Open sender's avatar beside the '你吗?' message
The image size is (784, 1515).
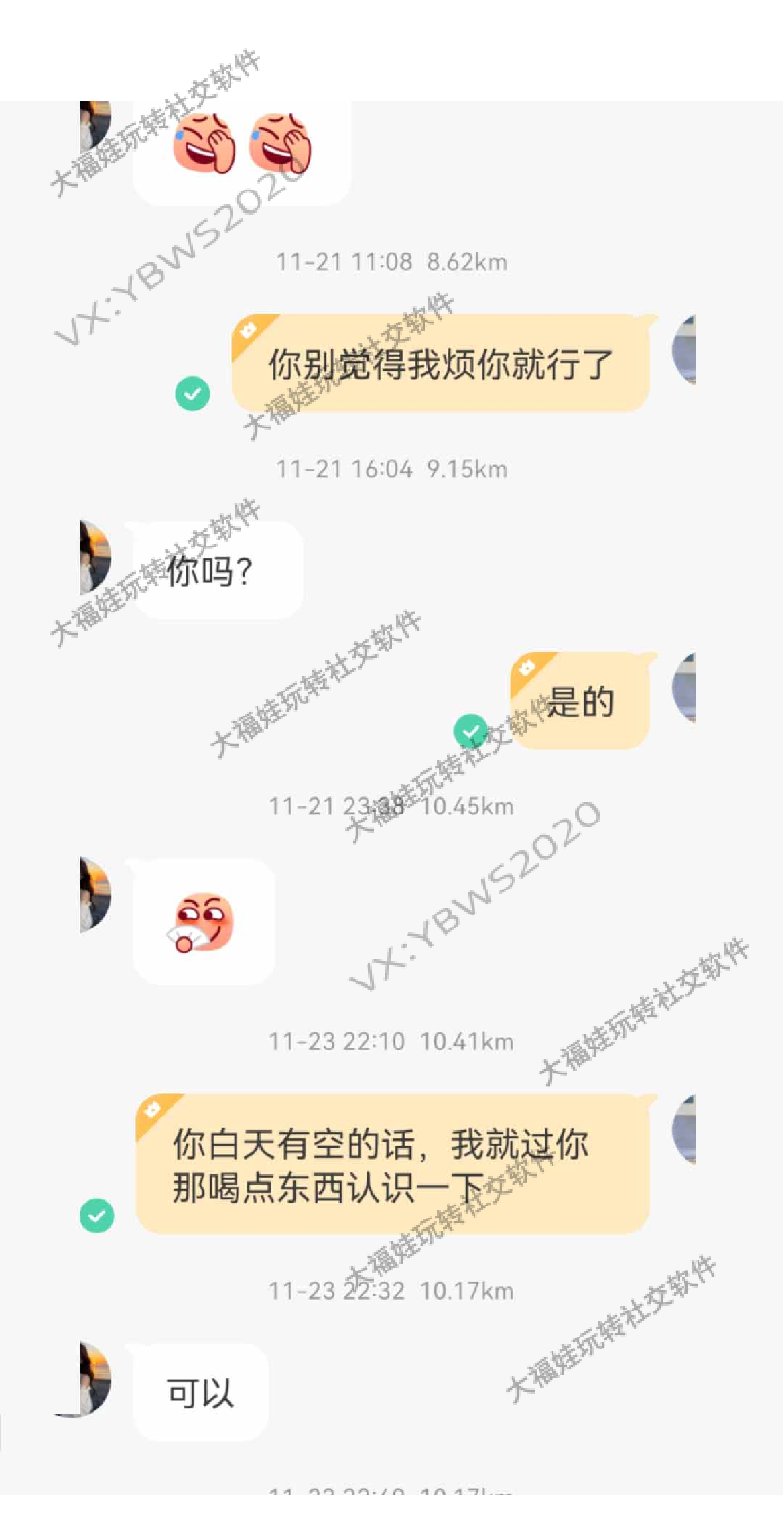95,556
